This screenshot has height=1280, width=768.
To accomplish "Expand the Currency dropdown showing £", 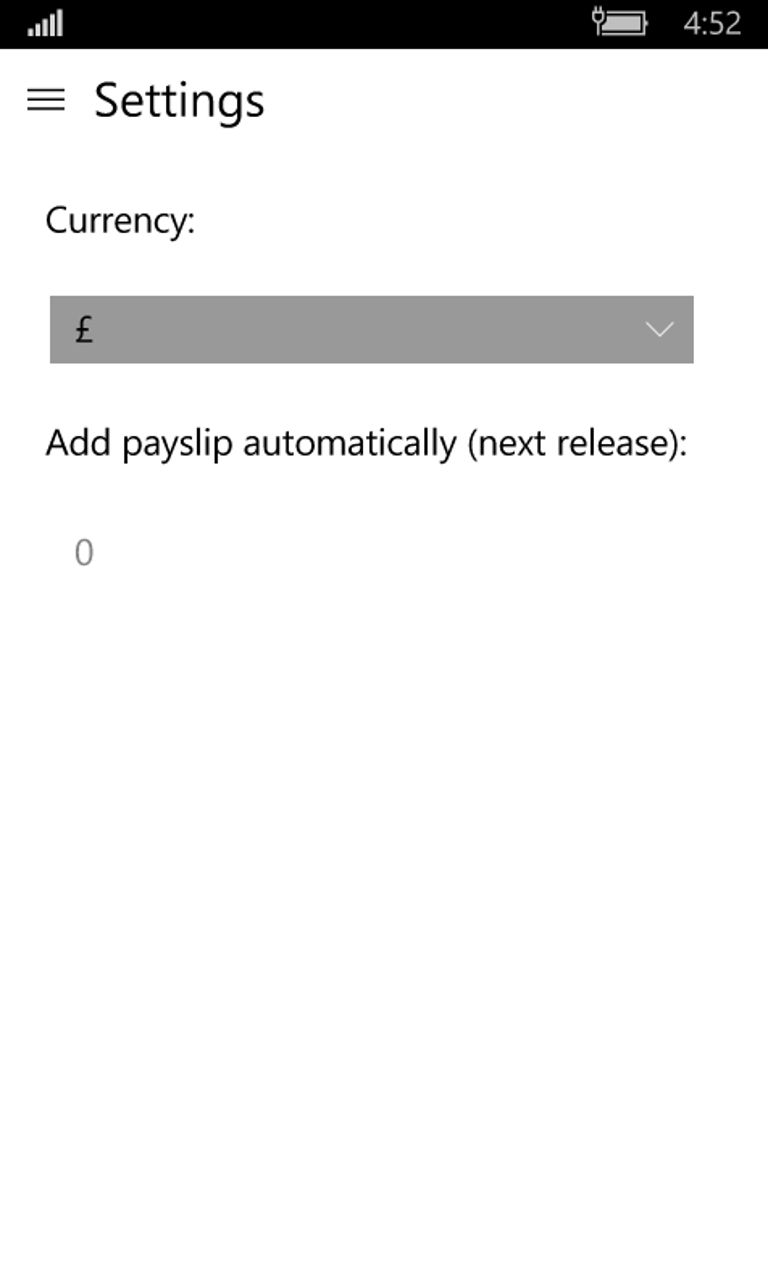I will [x=371, y=329].
